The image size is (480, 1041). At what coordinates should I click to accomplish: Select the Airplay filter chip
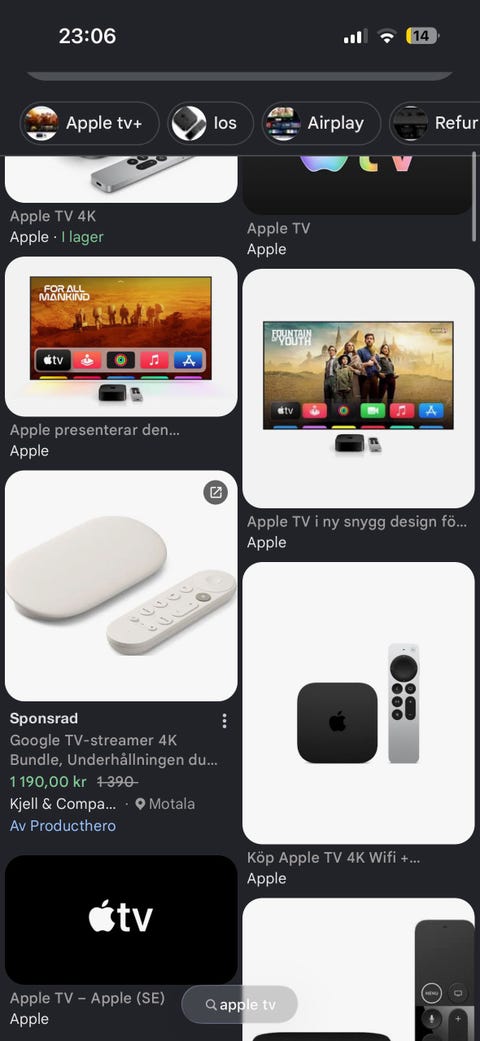point(321,123)
